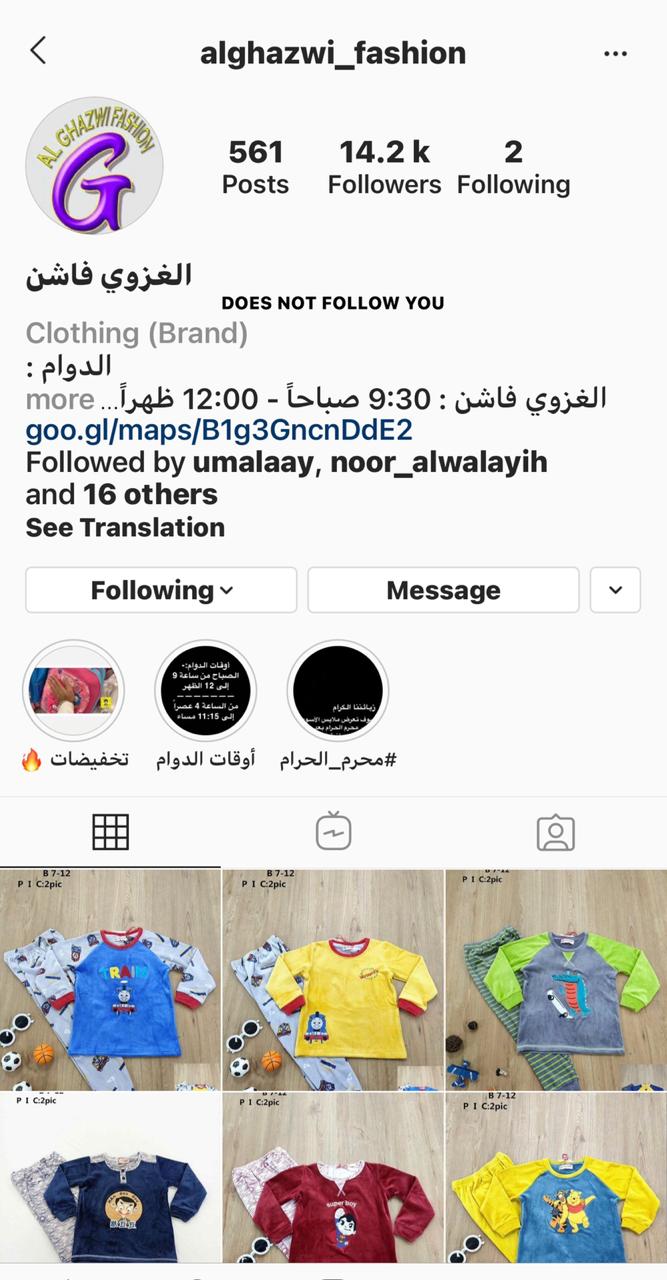Open the تخفيضات story highlight
This screenshot has height=1280, width=667.
tap(74, 691)
